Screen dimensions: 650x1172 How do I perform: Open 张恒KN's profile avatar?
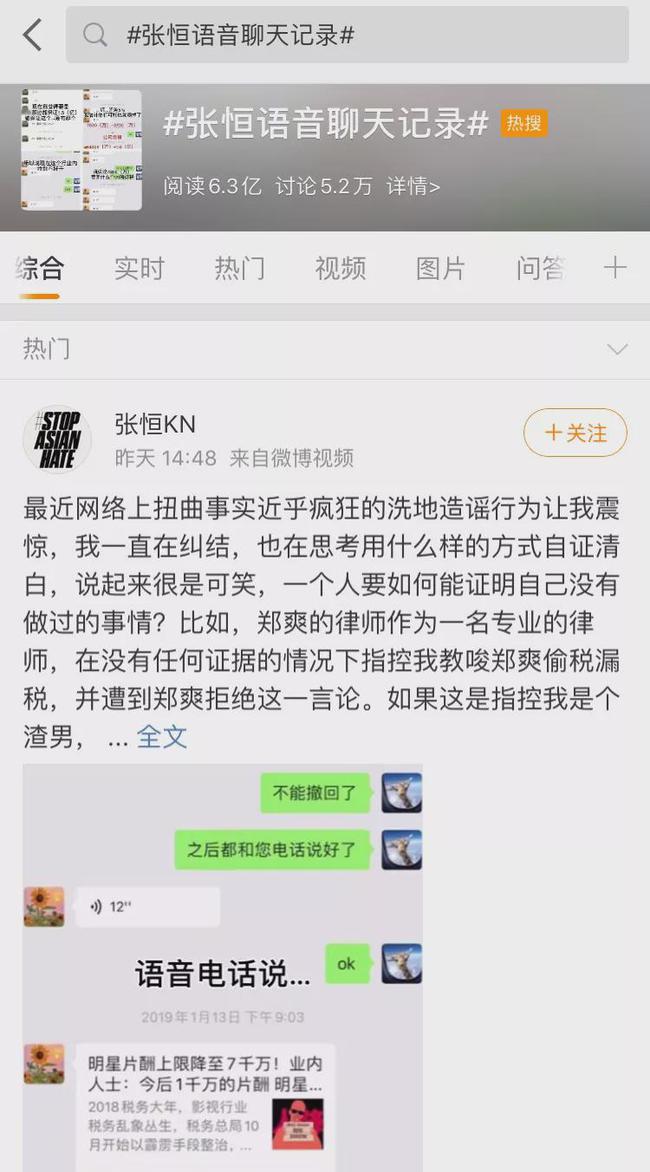tap(57, 439)
